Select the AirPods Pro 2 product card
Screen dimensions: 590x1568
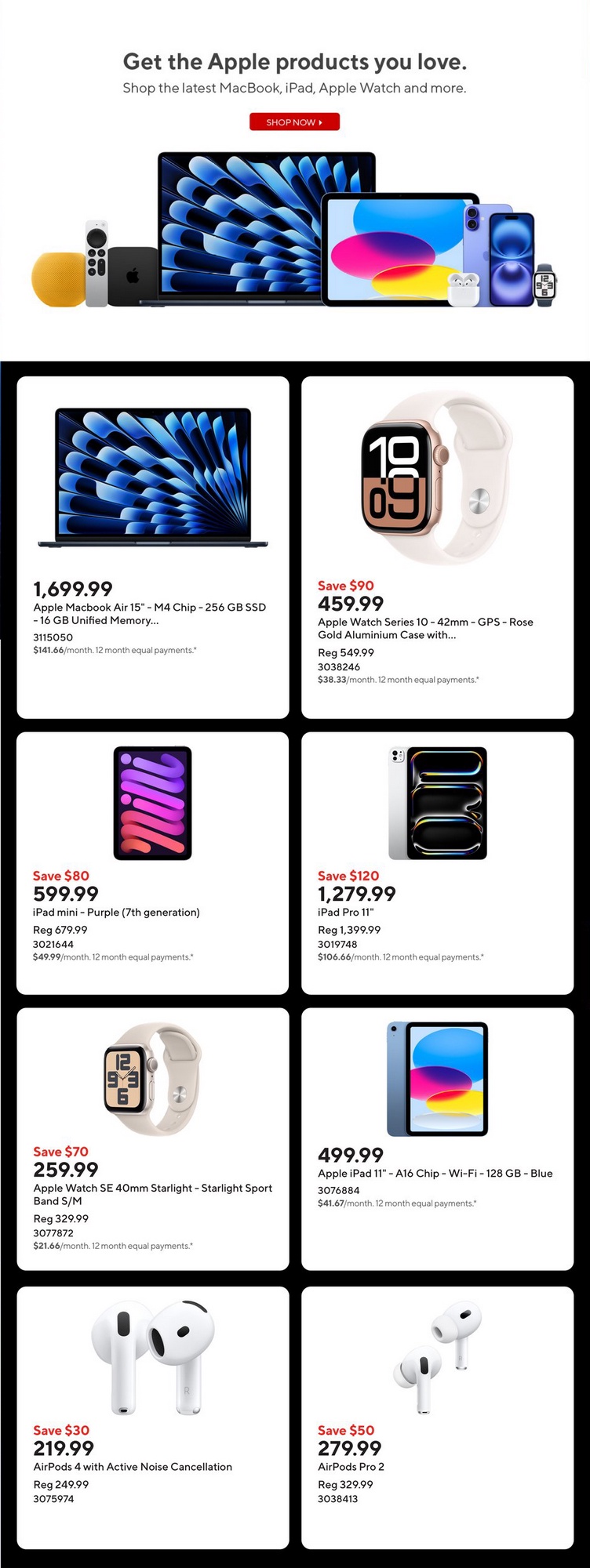(x=437, y=1417)
